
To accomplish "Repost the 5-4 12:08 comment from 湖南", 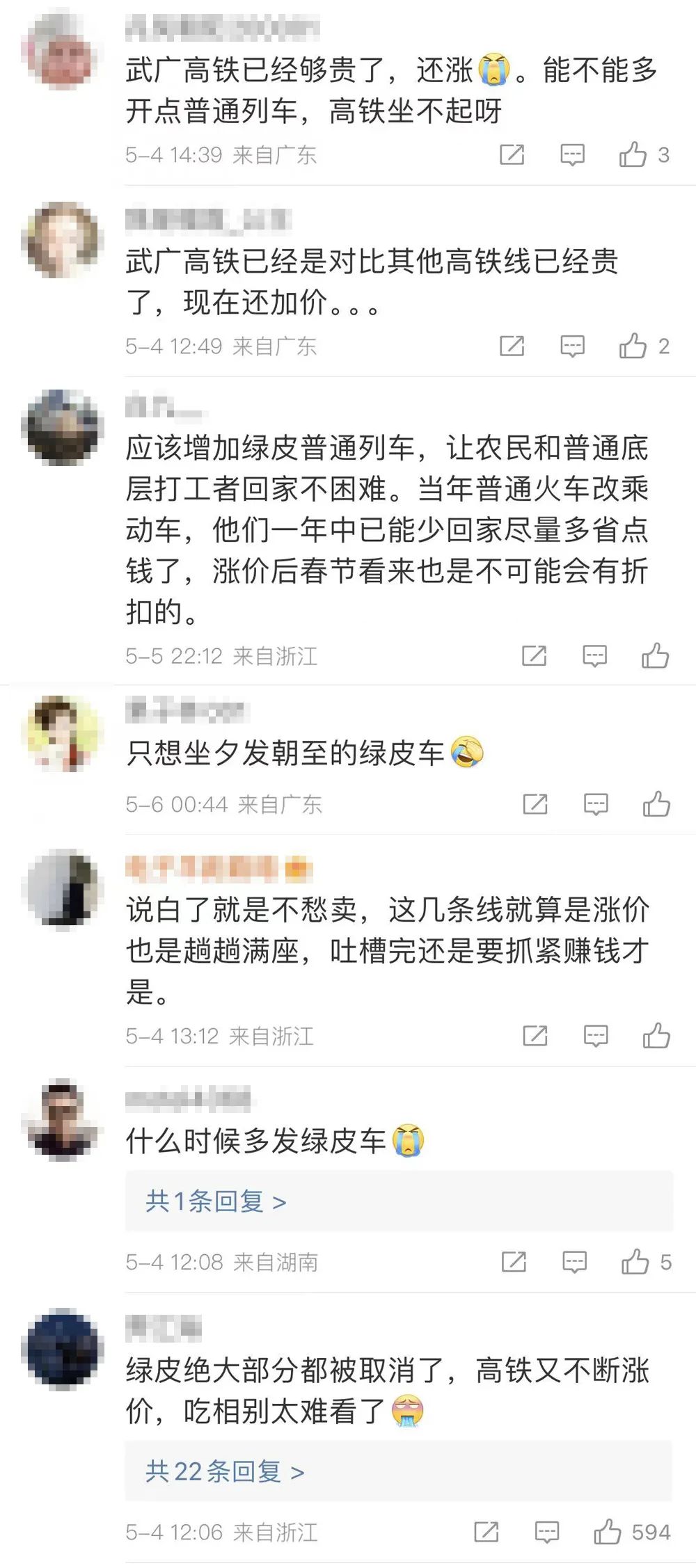I will tap(514, 1262).
